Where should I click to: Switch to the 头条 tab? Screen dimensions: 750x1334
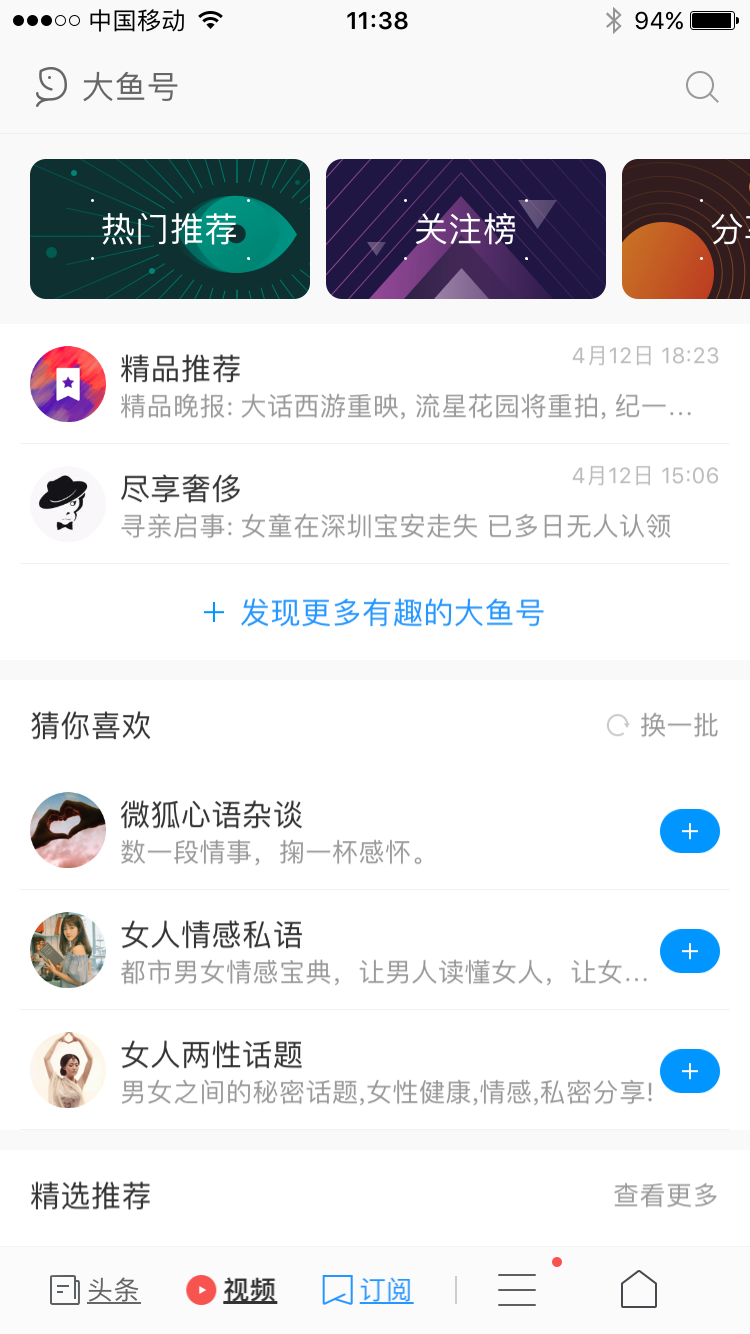[x=96, y=1291]
